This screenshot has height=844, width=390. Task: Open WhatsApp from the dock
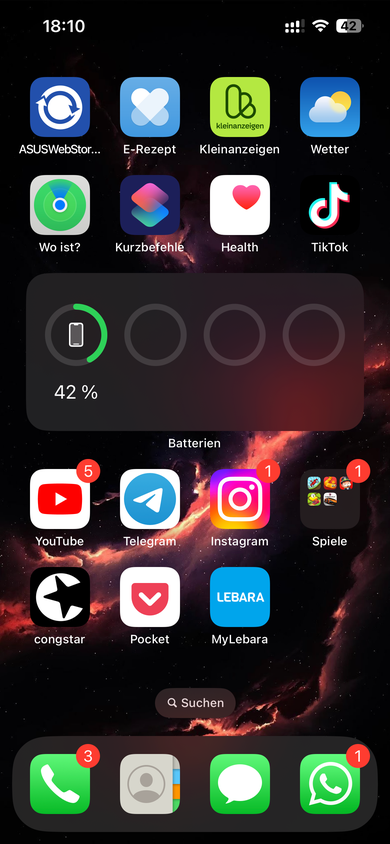[x=330, y=784]
